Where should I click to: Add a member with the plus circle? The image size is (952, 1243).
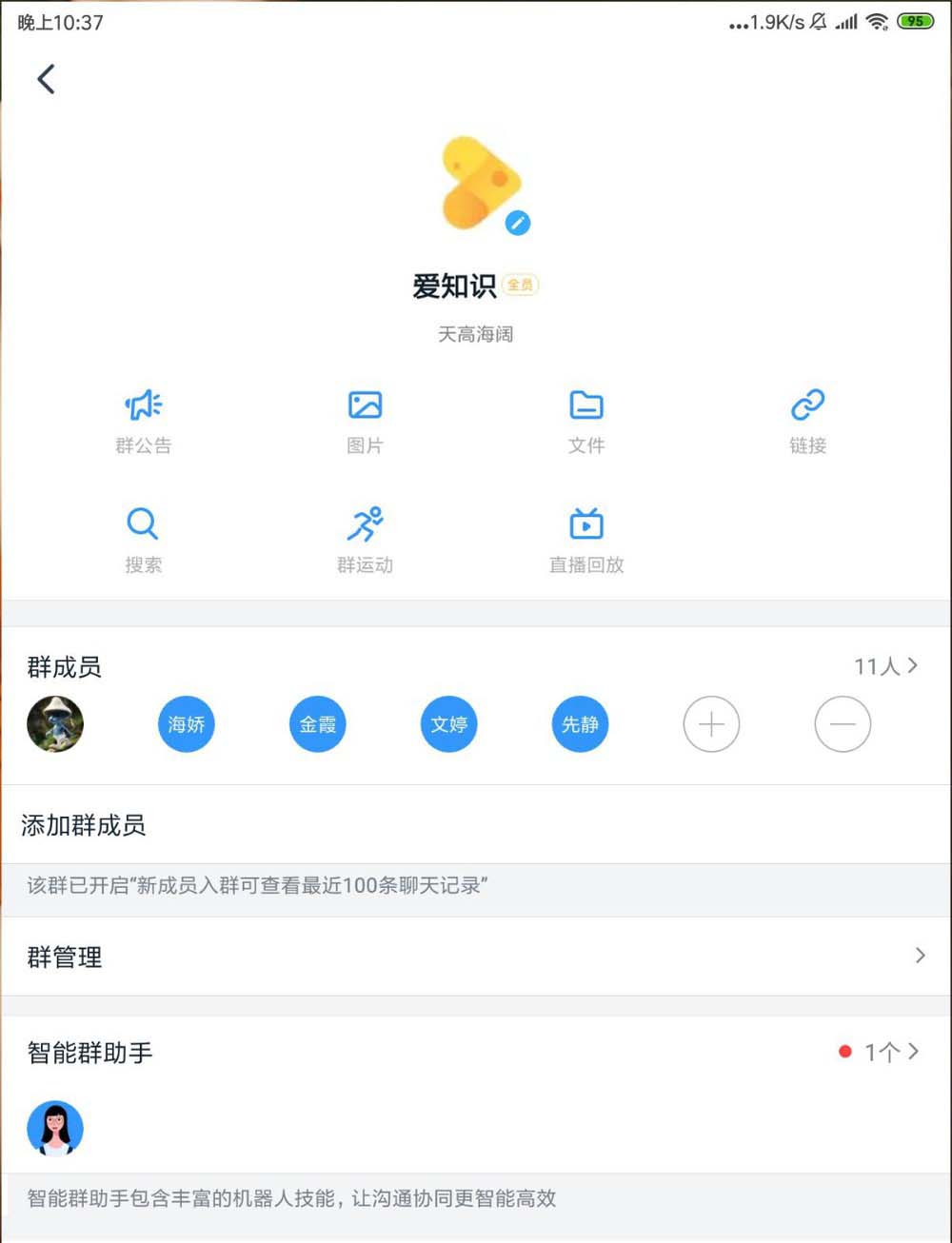[x=711, y=724]
